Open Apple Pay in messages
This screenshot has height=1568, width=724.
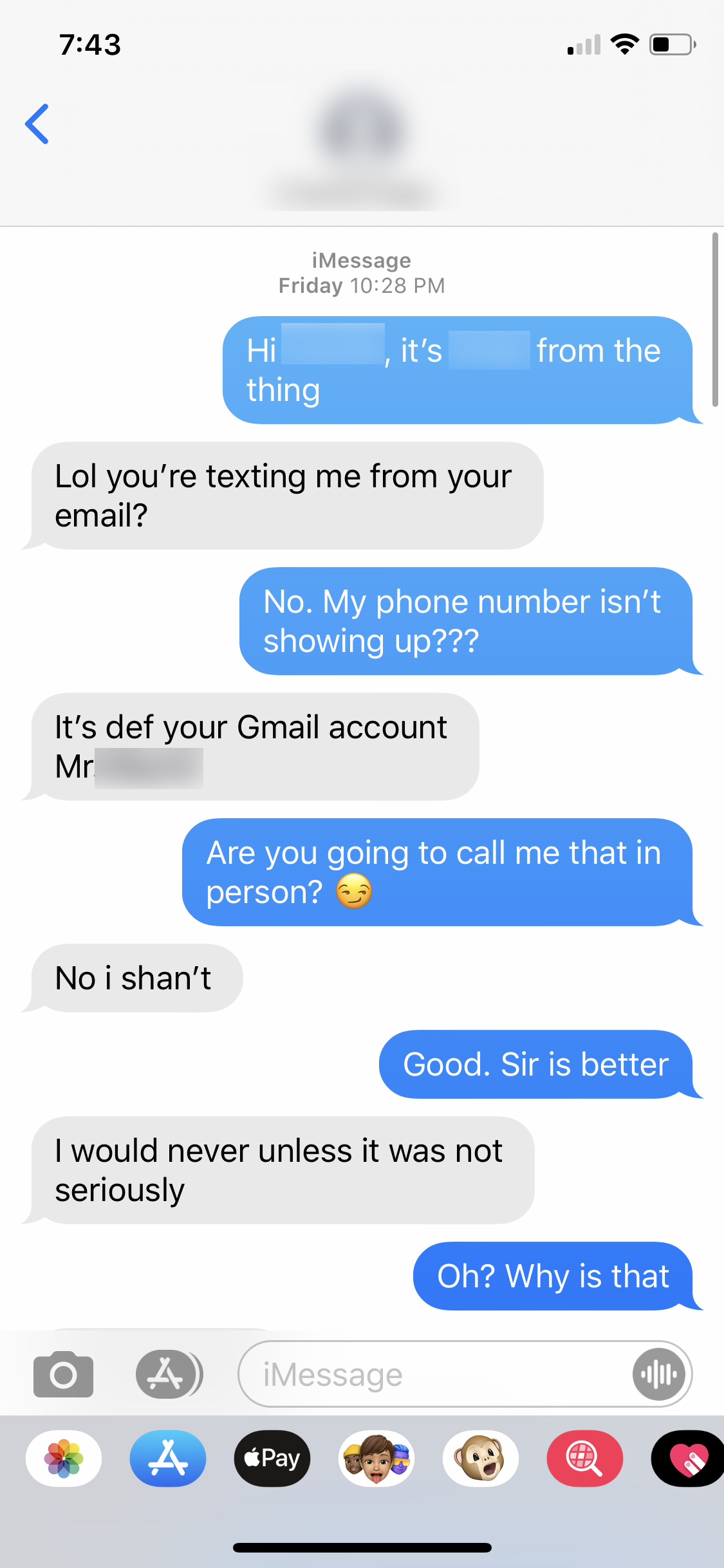click(272, 1458)
